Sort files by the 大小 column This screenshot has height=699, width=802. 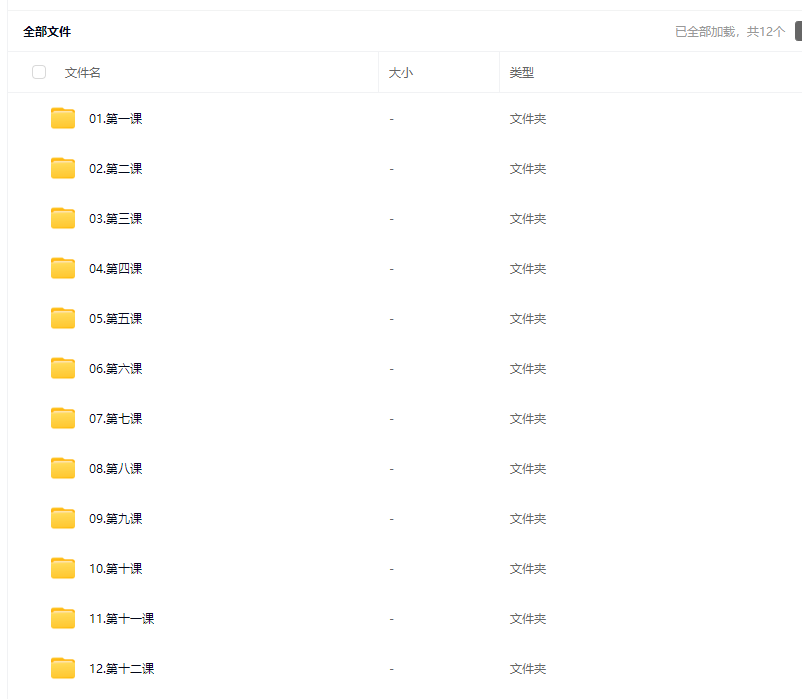pyautogui.click(x=400, y=73)
